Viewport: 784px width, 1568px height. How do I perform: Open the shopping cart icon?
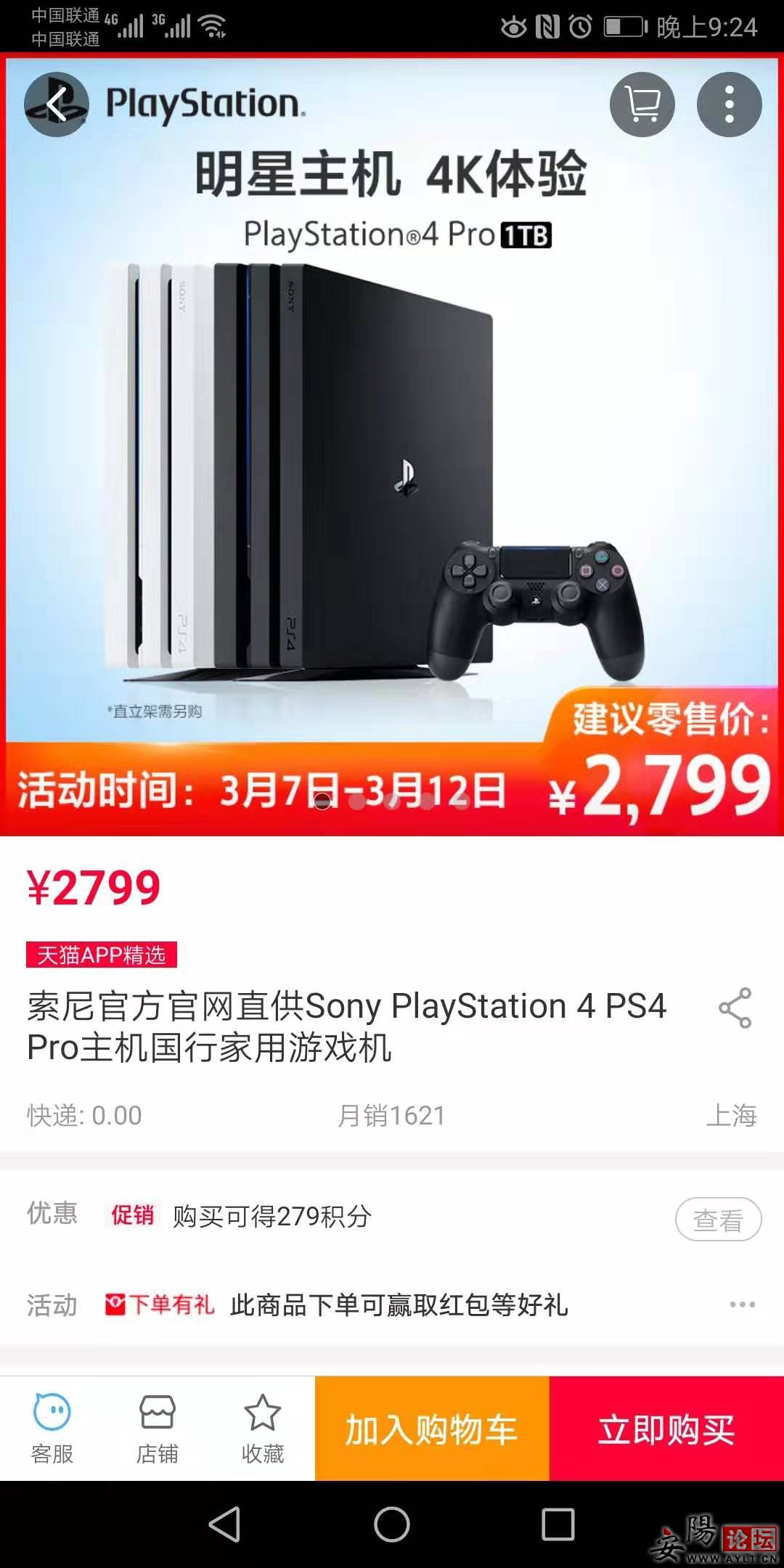642,105
